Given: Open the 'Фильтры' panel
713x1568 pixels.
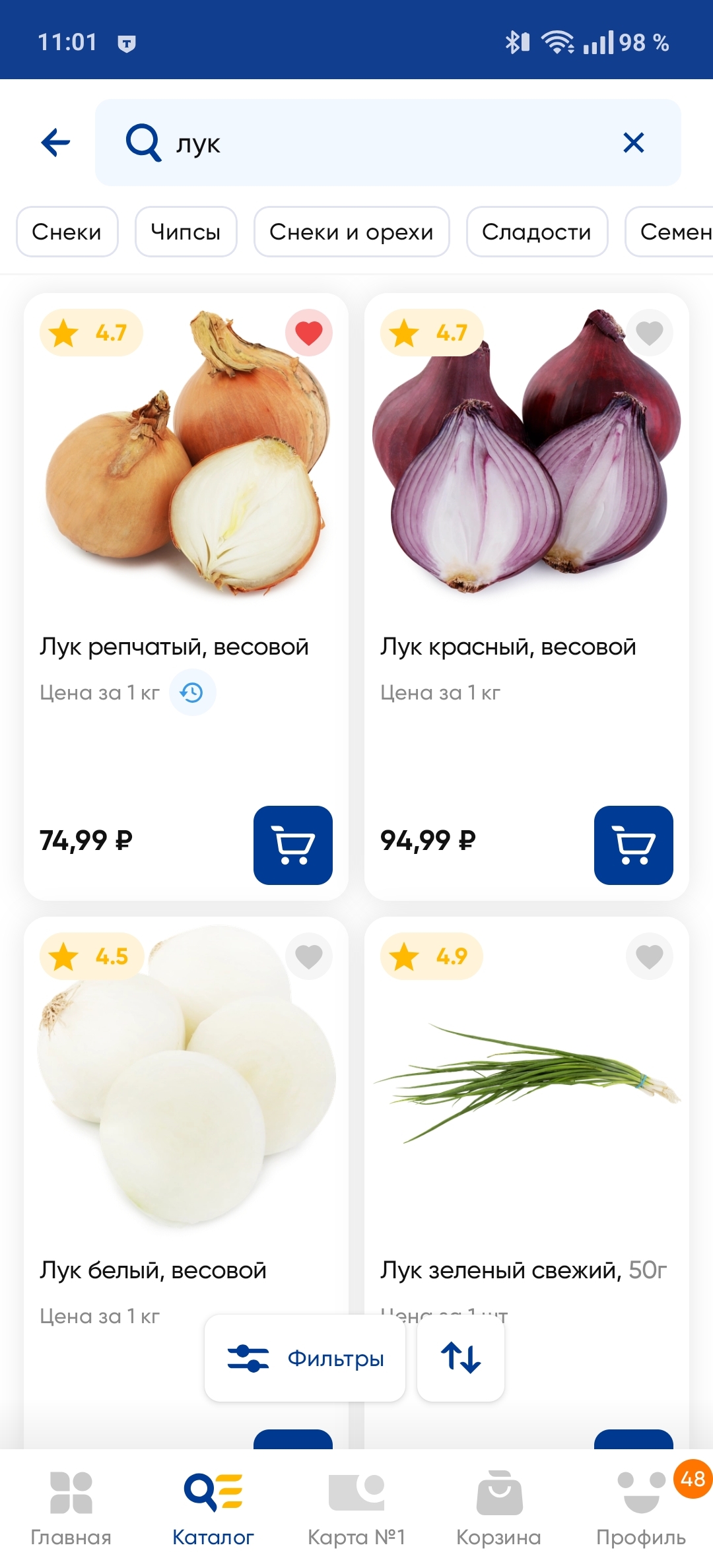Looking at the screenshot, I should (304, 1358).
